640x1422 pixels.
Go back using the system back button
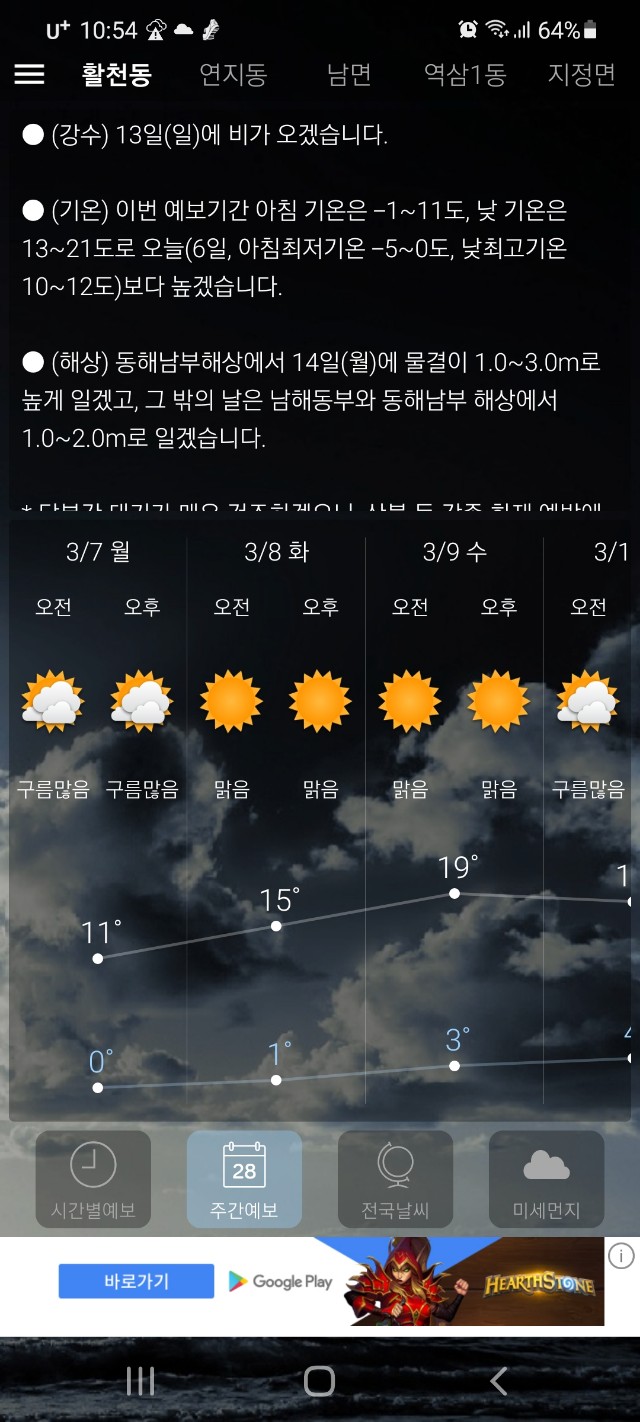[498, 1381]
